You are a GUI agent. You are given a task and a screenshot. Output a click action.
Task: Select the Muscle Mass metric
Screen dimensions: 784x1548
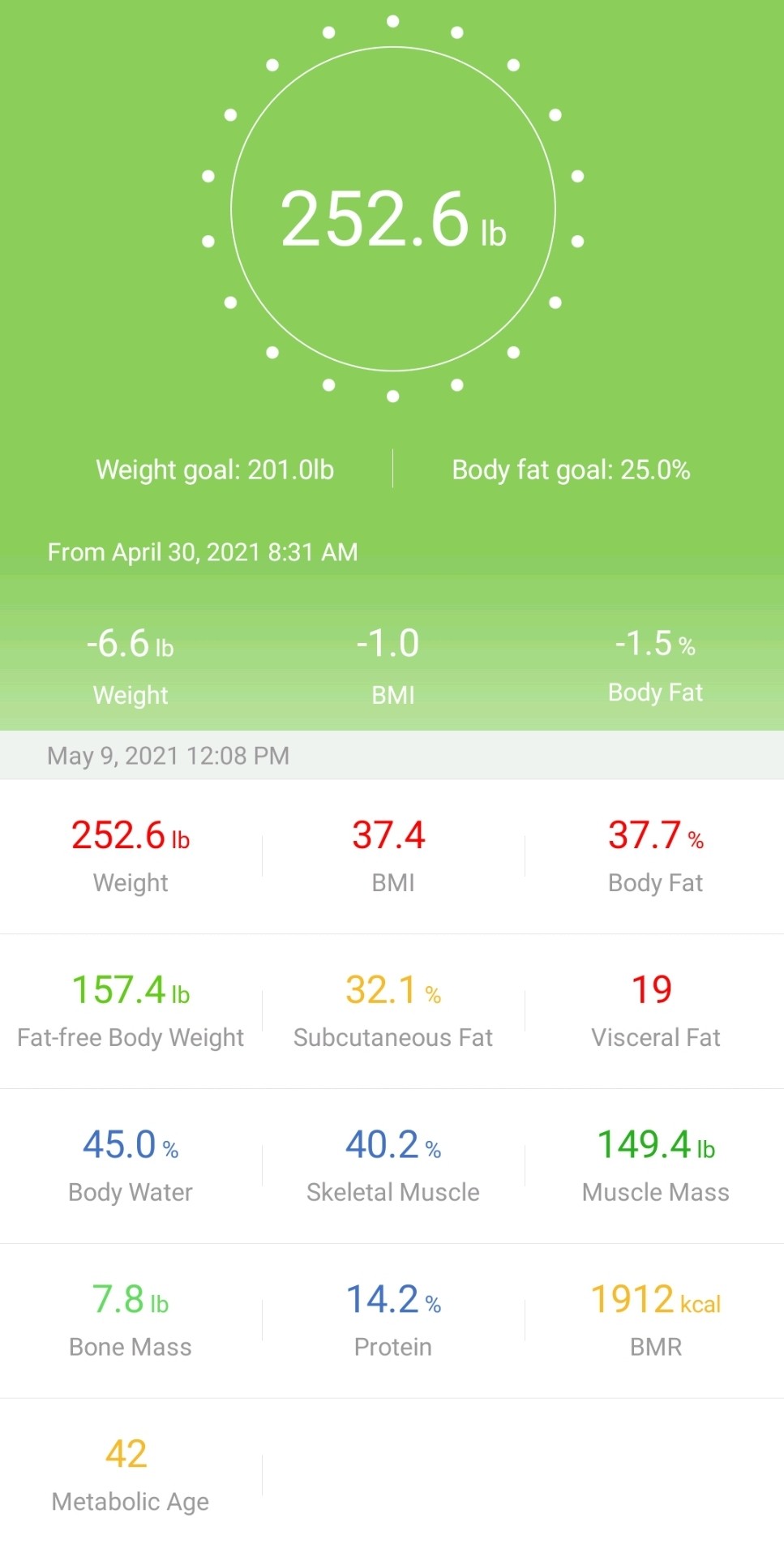[x=655, y=1166]
